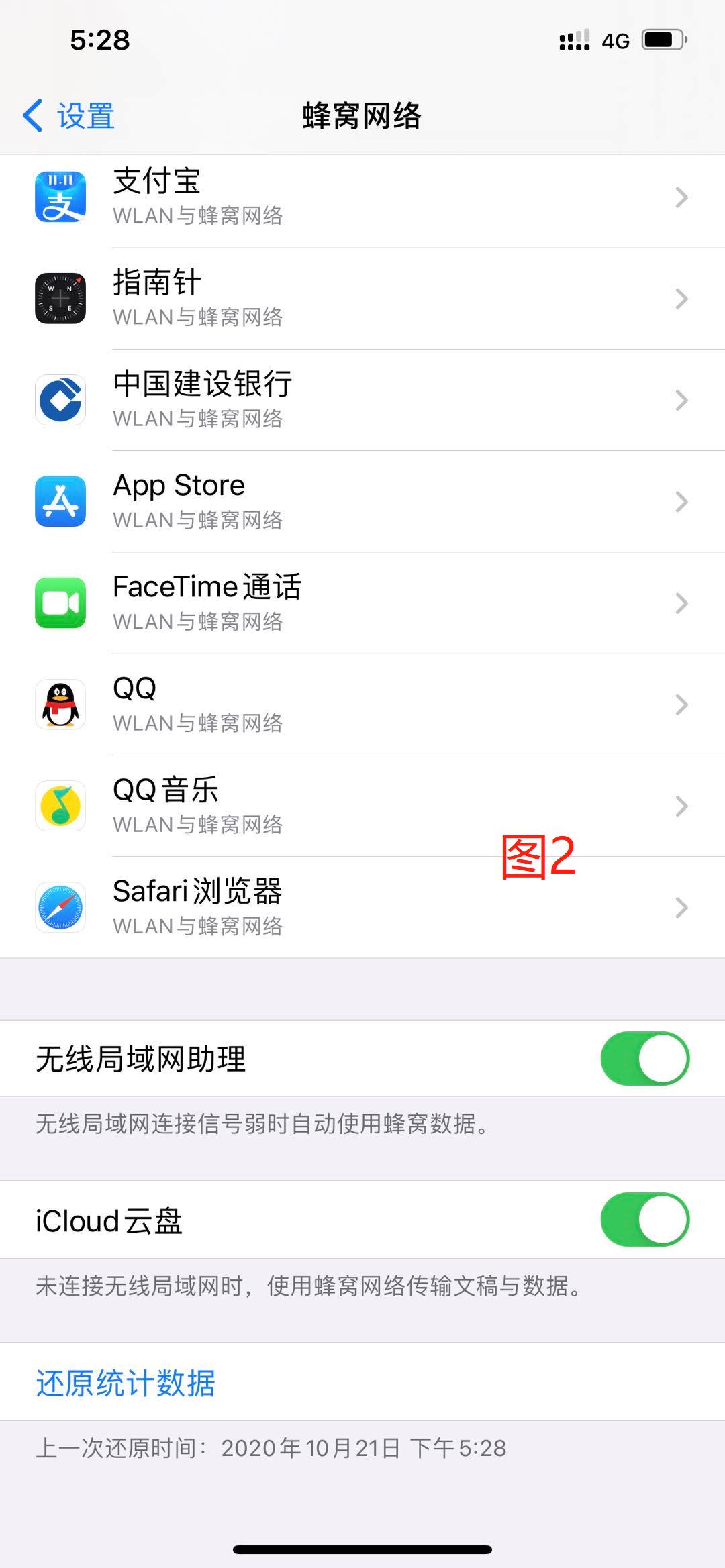
Task: Open FaceTime通话 network settings
Action: 362,603
